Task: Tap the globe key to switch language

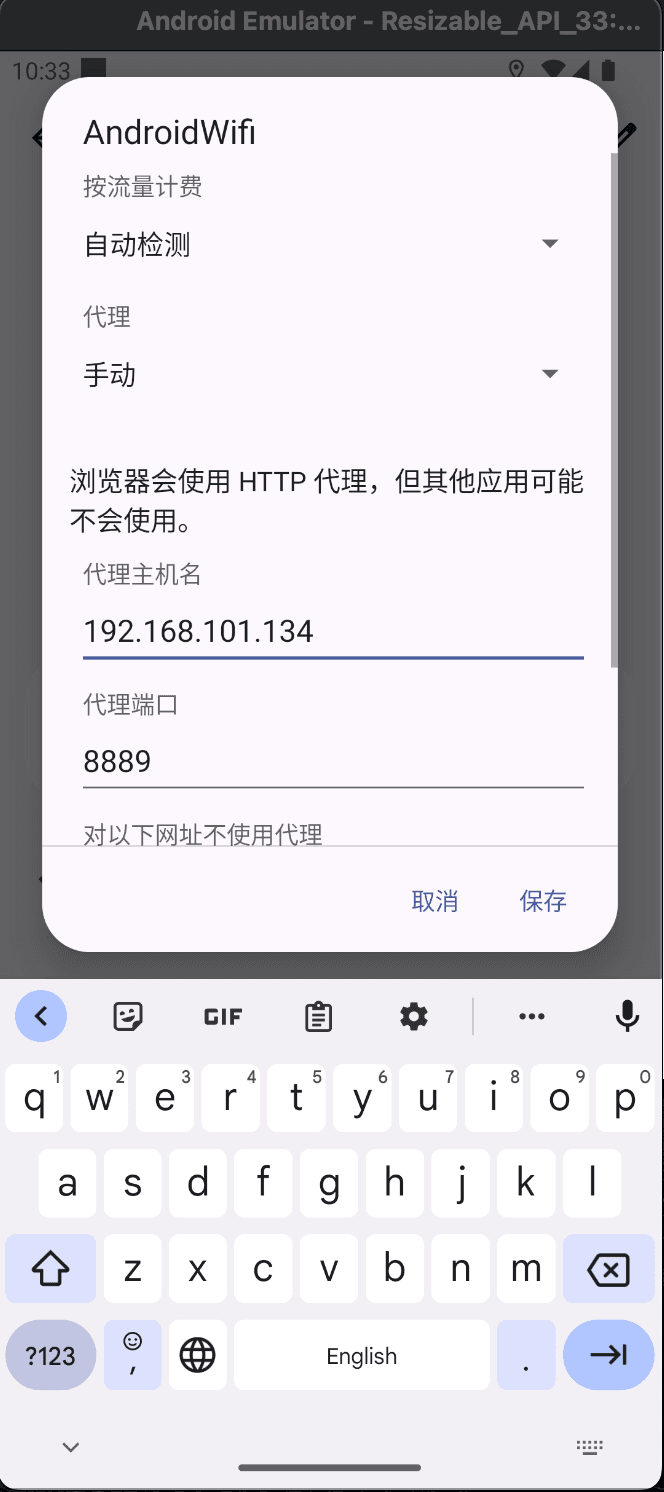Action: pos(197,1356)
